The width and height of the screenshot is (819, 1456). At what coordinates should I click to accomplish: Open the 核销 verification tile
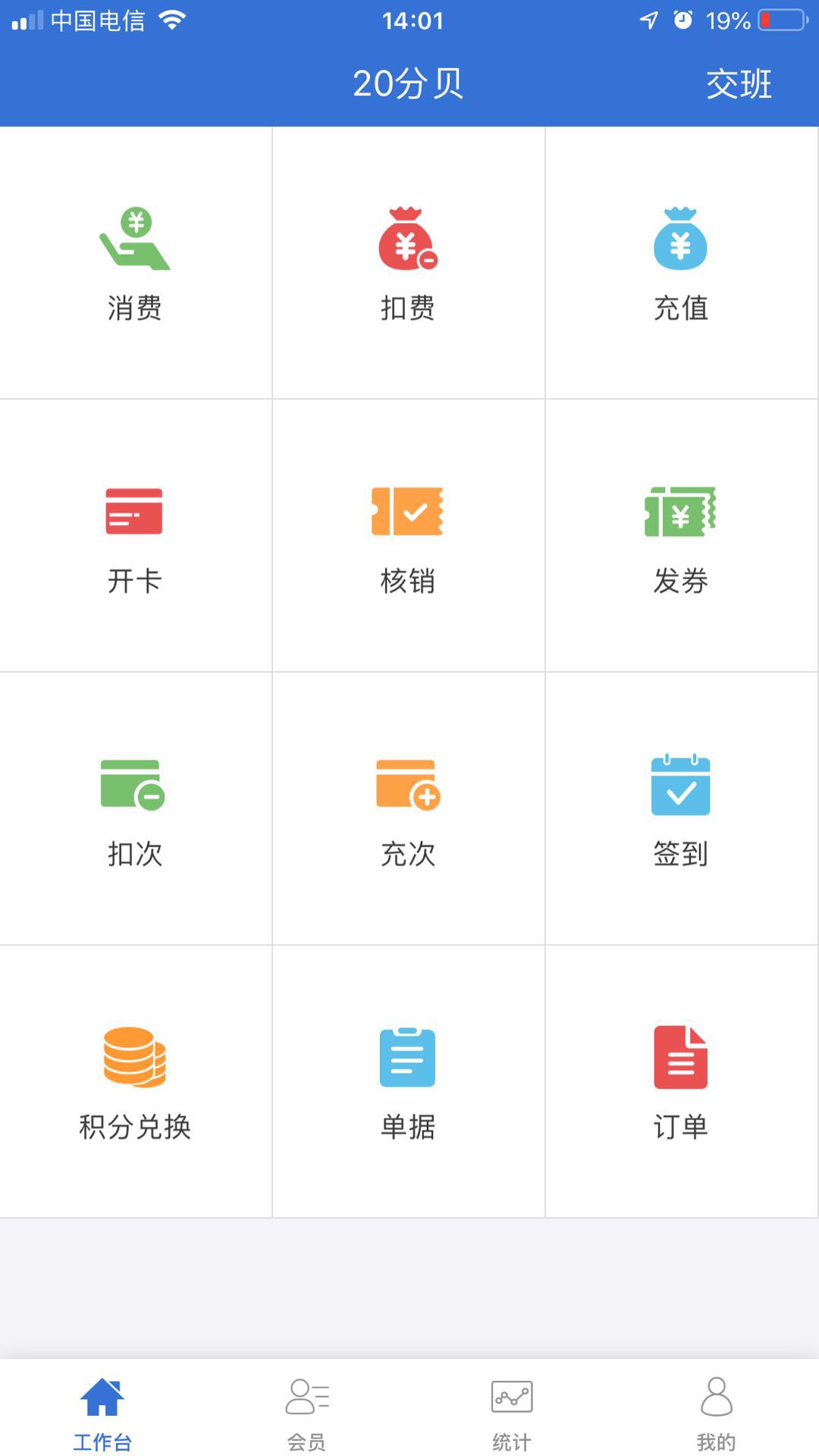click(409, 535)
